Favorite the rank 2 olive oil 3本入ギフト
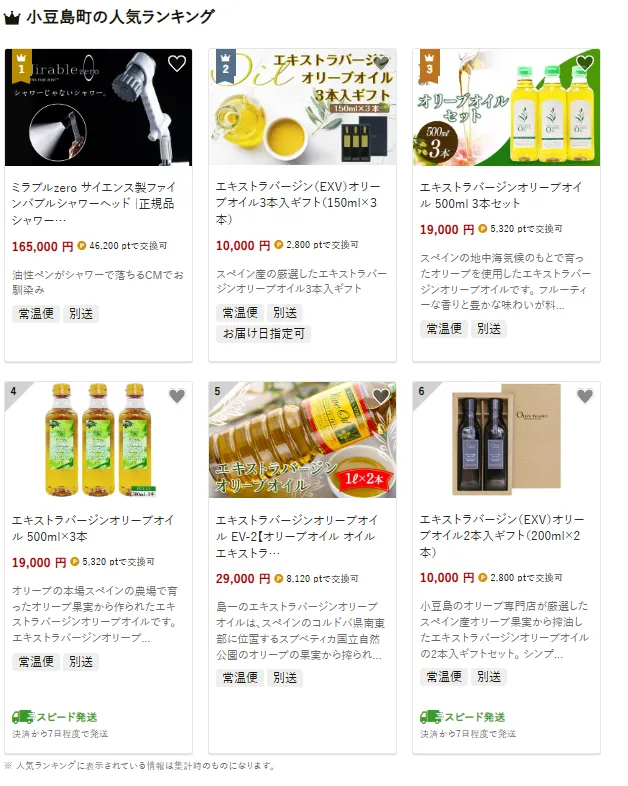This screenshot has width=628, height=786. click(x=381, y=64)
